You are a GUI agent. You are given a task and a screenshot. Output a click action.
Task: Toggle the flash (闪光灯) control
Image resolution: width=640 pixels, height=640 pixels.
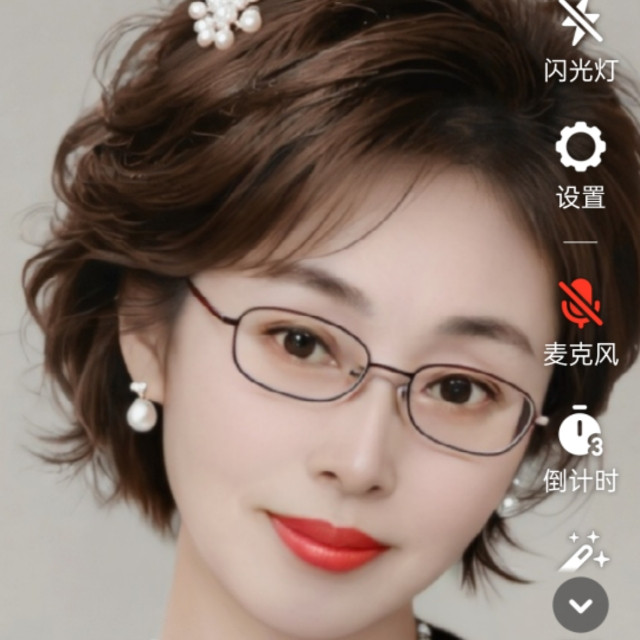tap(581, 22)
